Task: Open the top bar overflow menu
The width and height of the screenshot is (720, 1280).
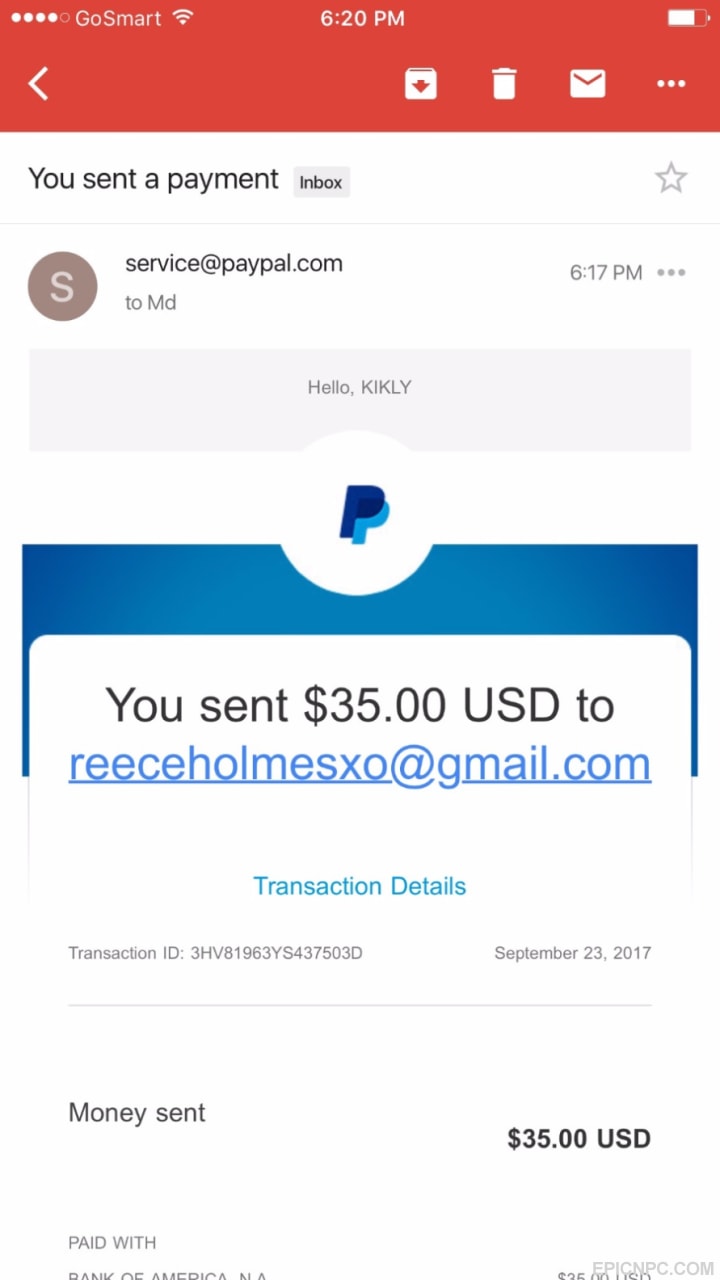Action: pos(671,84)
